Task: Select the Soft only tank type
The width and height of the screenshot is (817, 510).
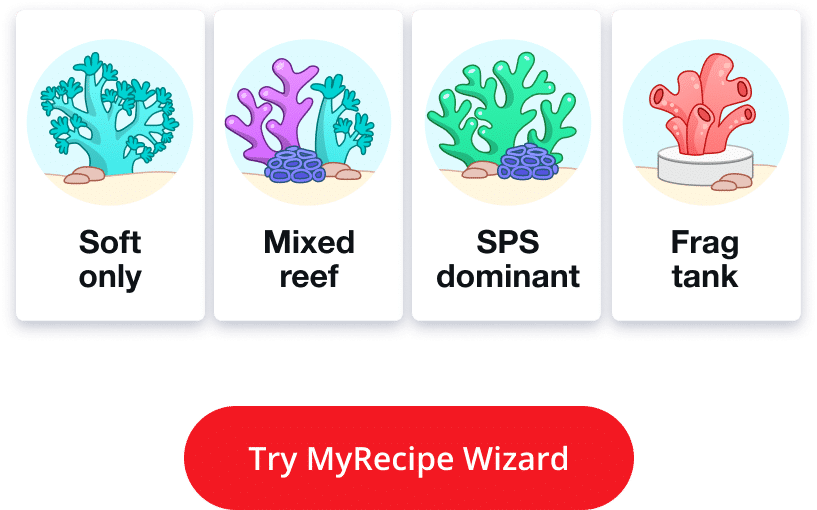Action: click(x=110, y=165)
